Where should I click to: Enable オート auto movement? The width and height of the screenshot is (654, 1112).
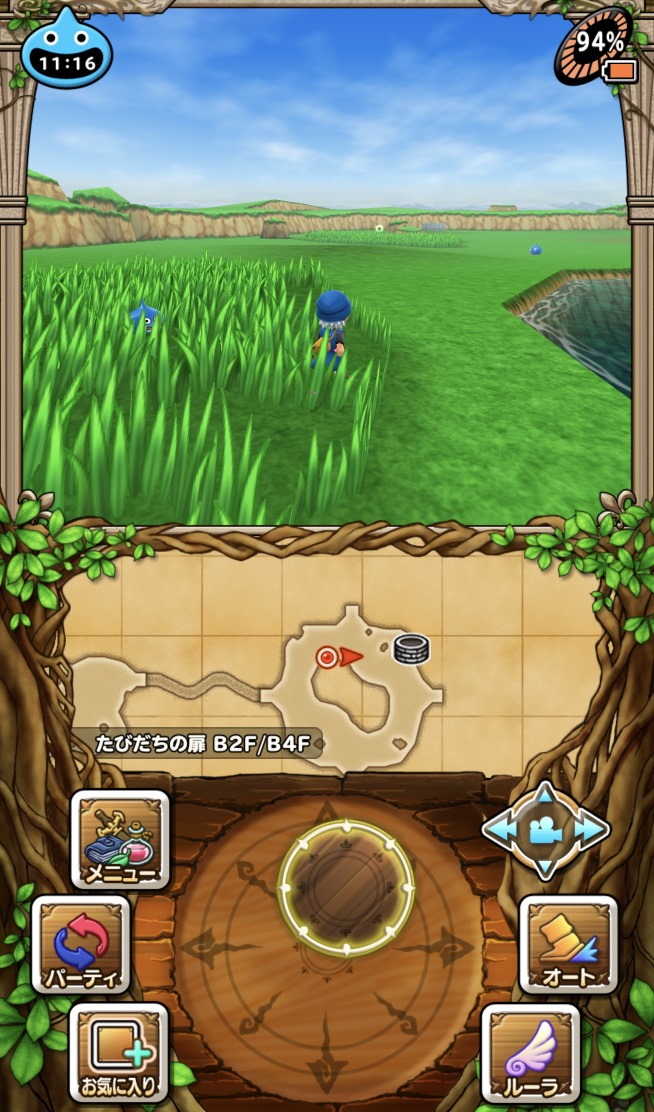point(568,944)
